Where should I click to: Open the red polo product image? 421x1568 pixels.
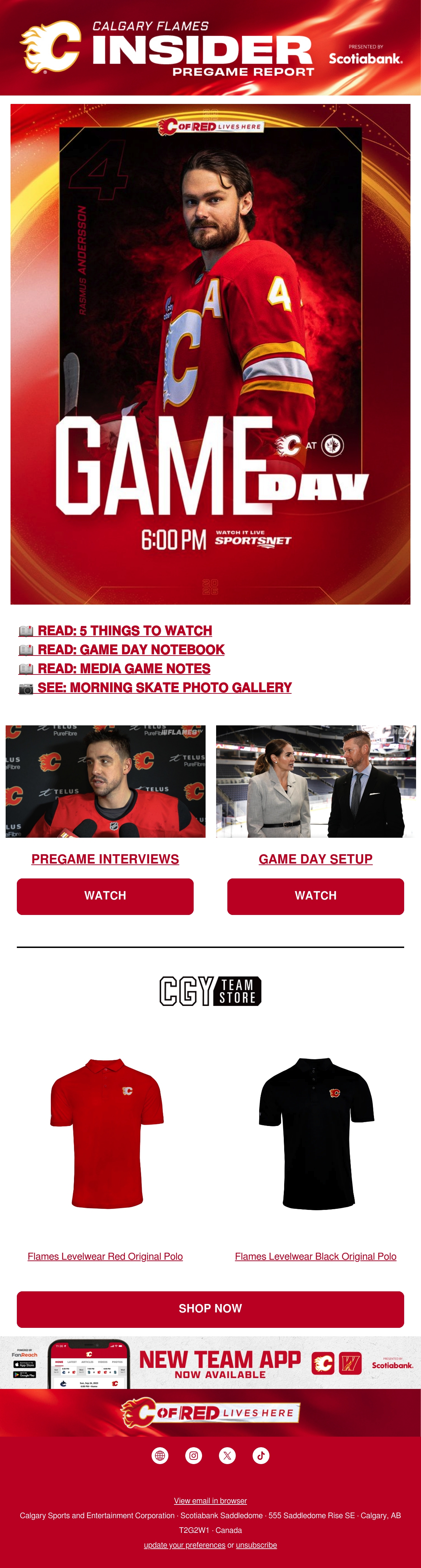(106, 1133)
